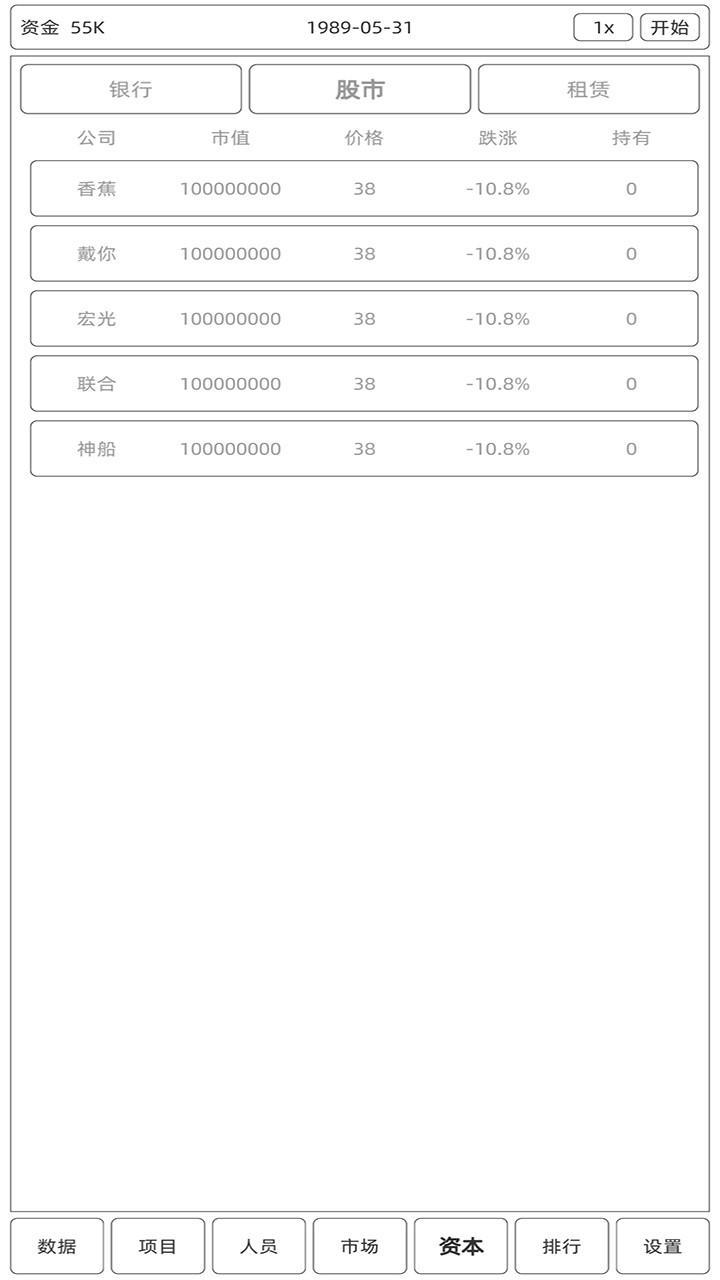View the 排行 rankings
The width and height of the screenshot is (720, 1280).
pyautogui.click(x=562, y=1246)
